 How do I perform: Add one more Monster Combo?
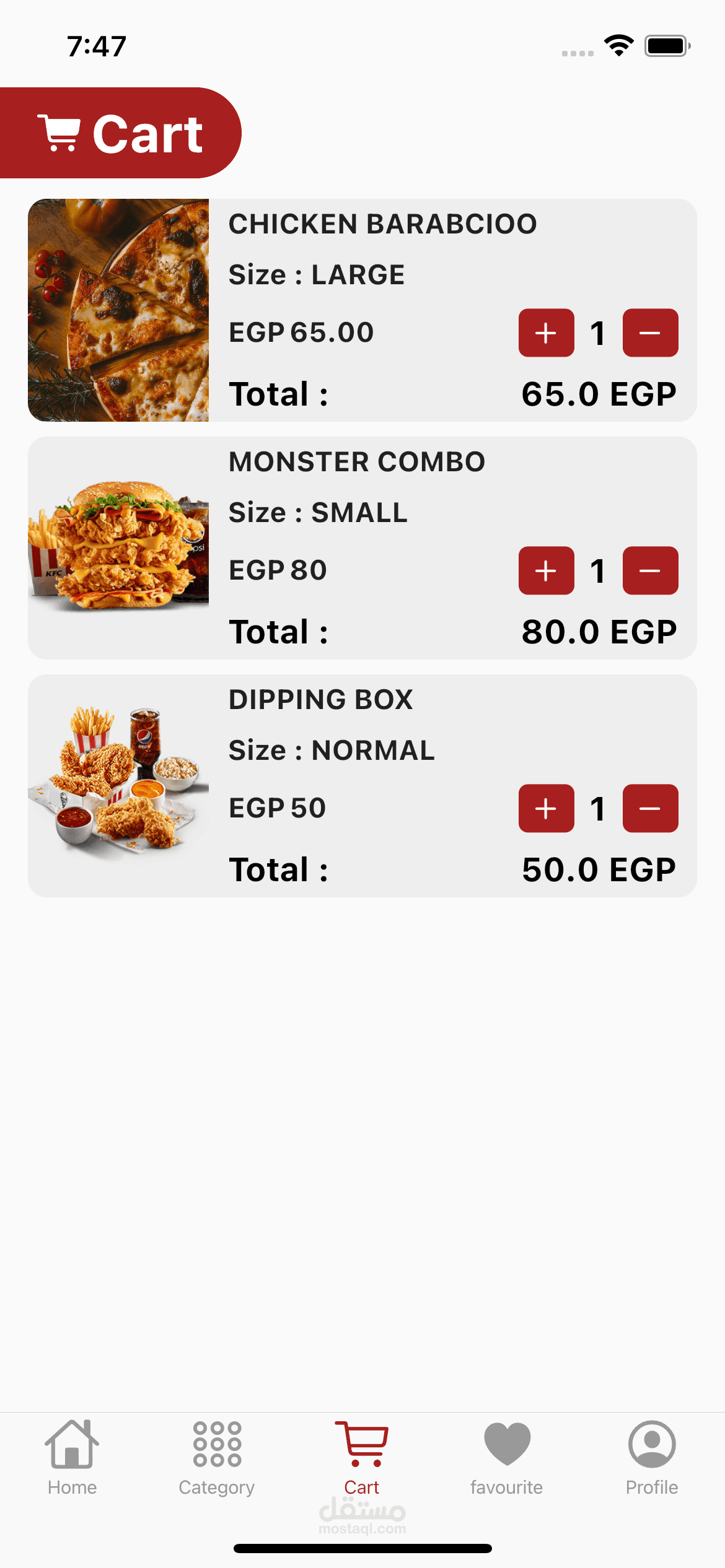tap(546, 571)
